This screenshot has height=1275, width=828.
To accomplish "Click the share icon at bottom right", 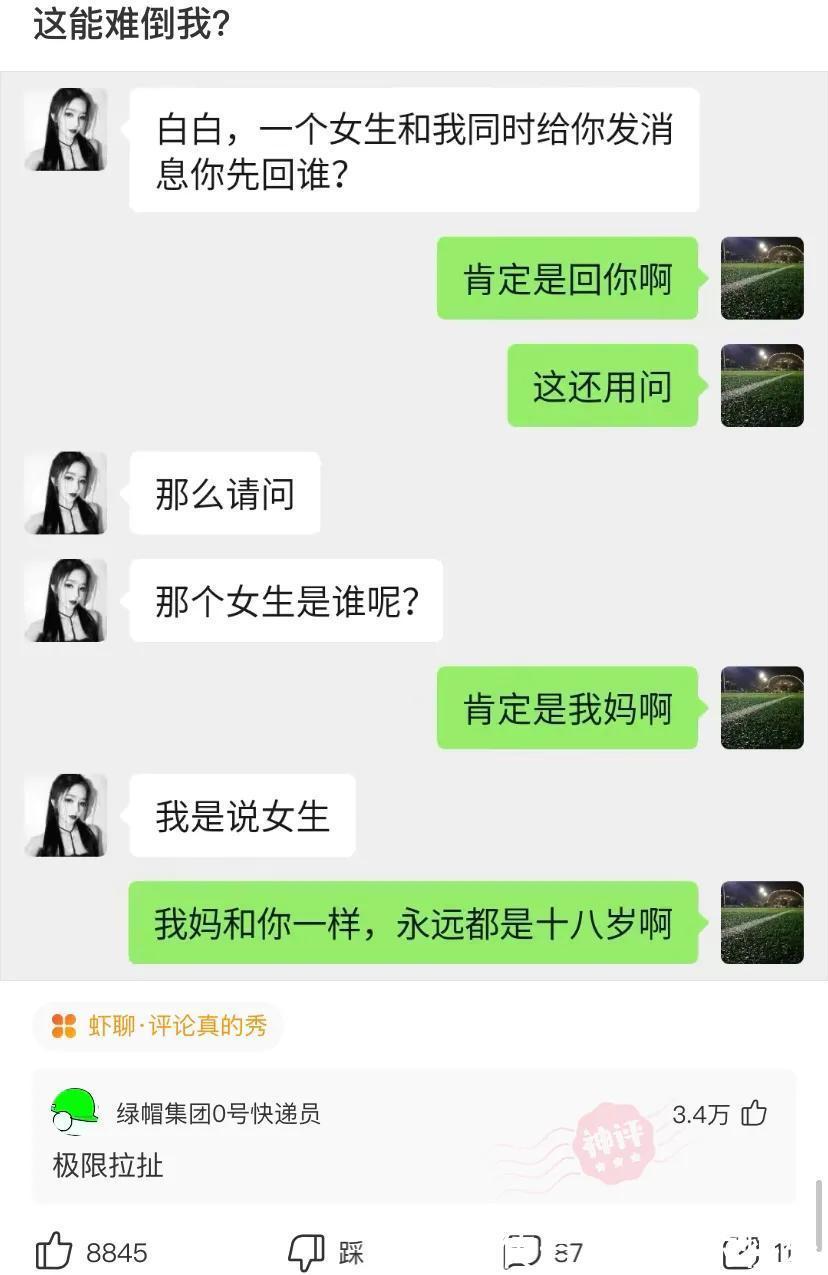I will click(740, 1251).
